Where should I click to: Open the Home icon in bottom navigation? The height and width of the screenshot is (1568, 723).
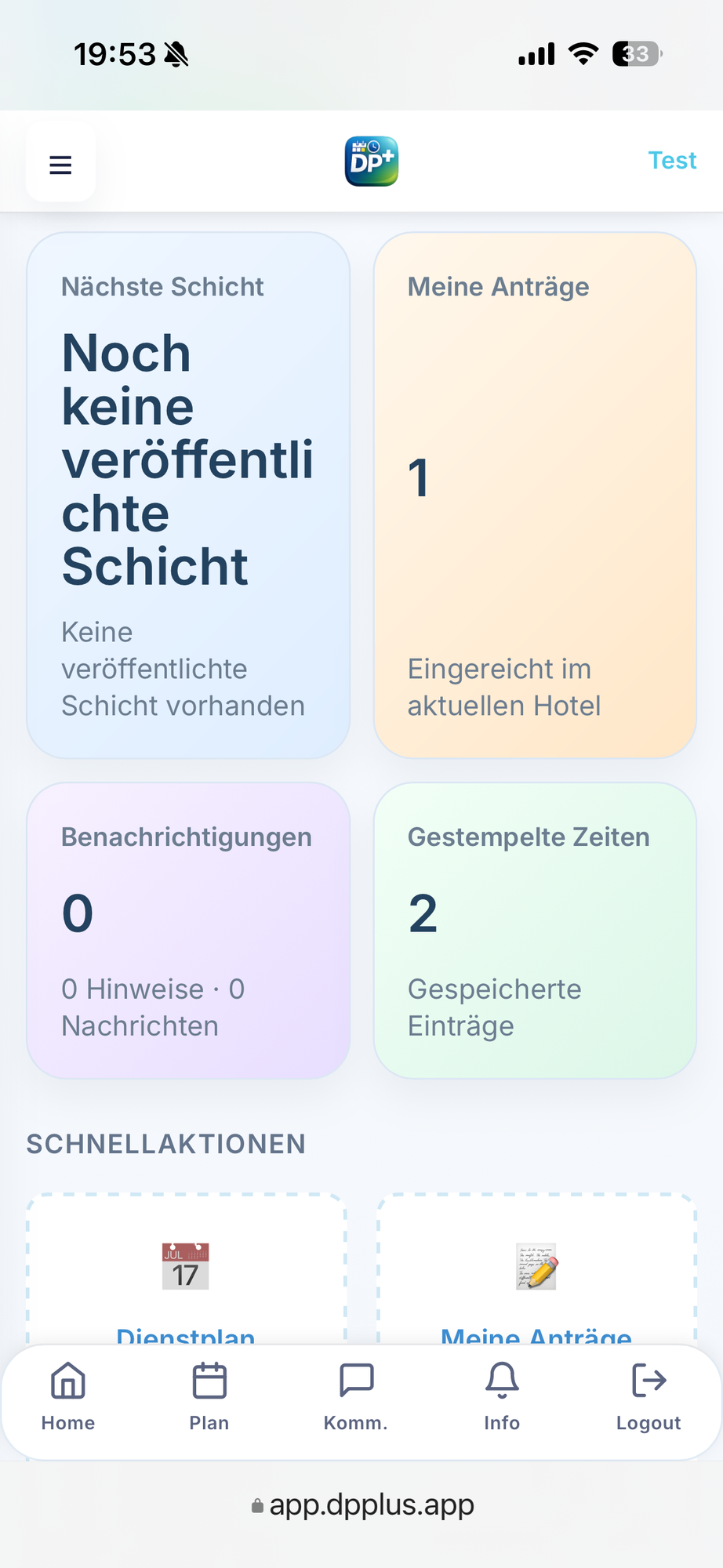67,1384
